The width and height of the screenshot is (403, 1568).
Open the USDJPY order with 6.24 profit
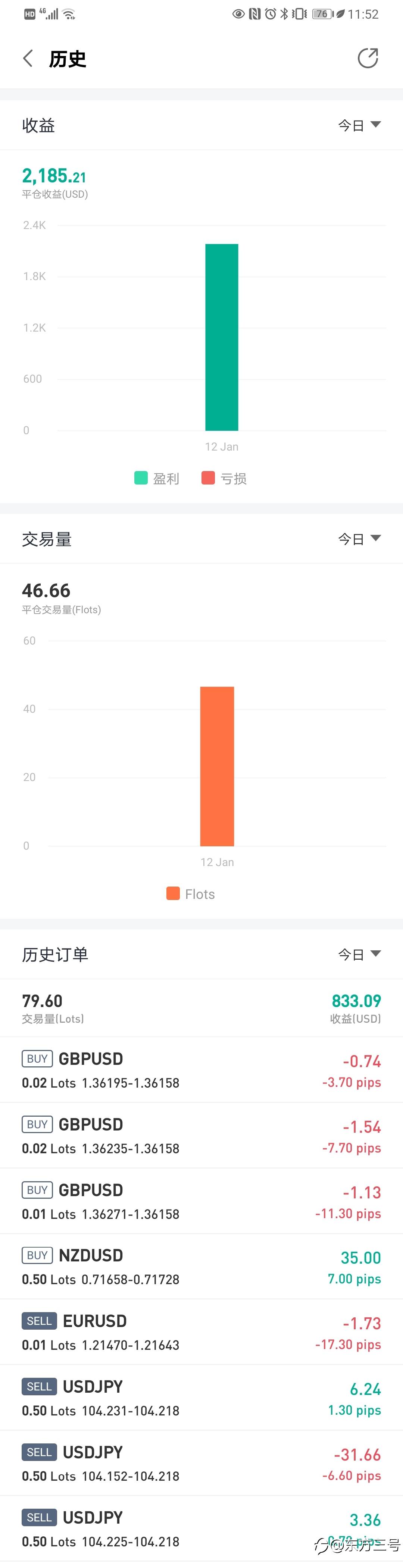coord(201,1398)
